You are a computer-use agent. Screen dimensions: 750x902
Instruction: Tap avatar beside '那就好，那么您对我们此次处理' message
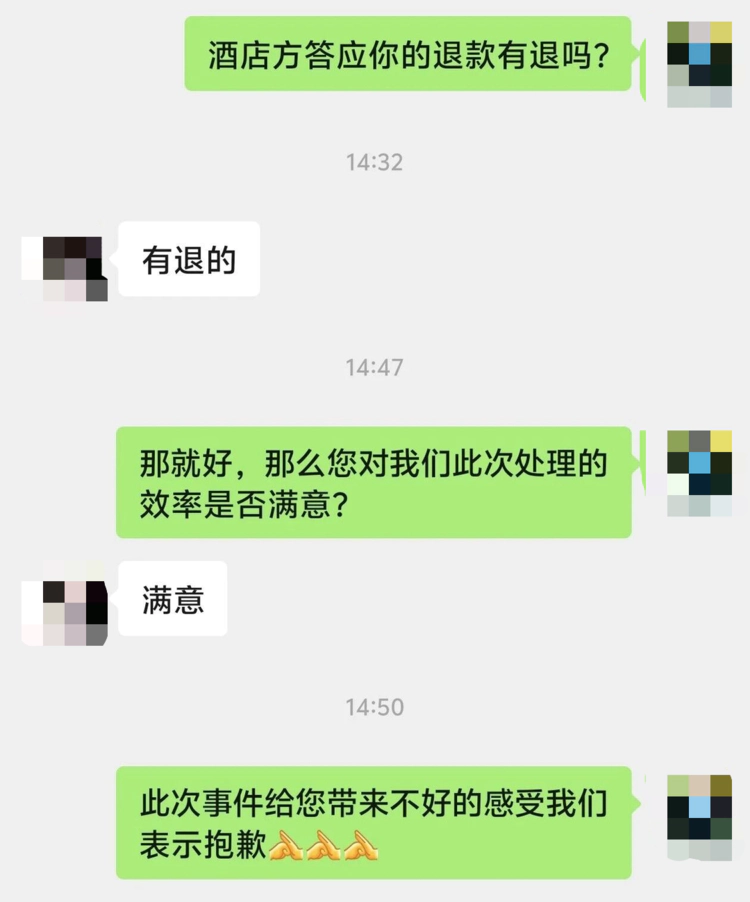point(699,473)
